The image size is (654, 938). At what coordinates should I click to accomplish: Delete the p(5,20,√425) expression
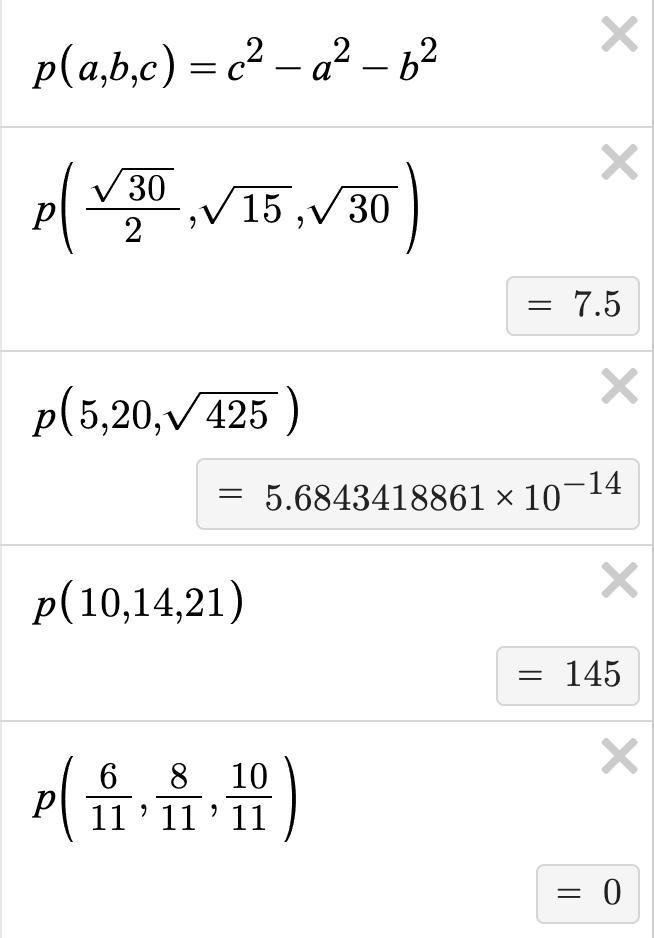point(620,386)
